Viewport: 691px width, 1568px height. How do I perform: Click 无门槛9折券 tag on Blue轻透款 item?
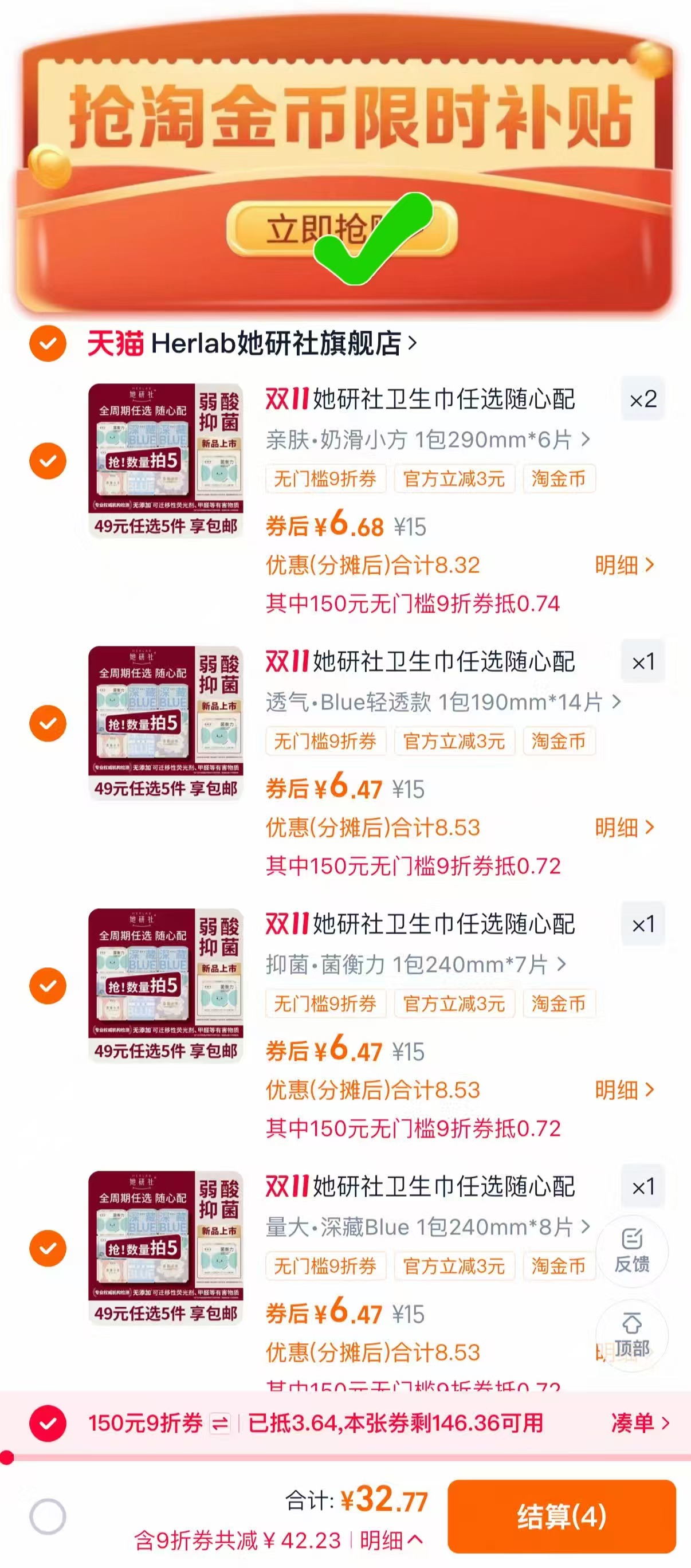coord(325,742)
